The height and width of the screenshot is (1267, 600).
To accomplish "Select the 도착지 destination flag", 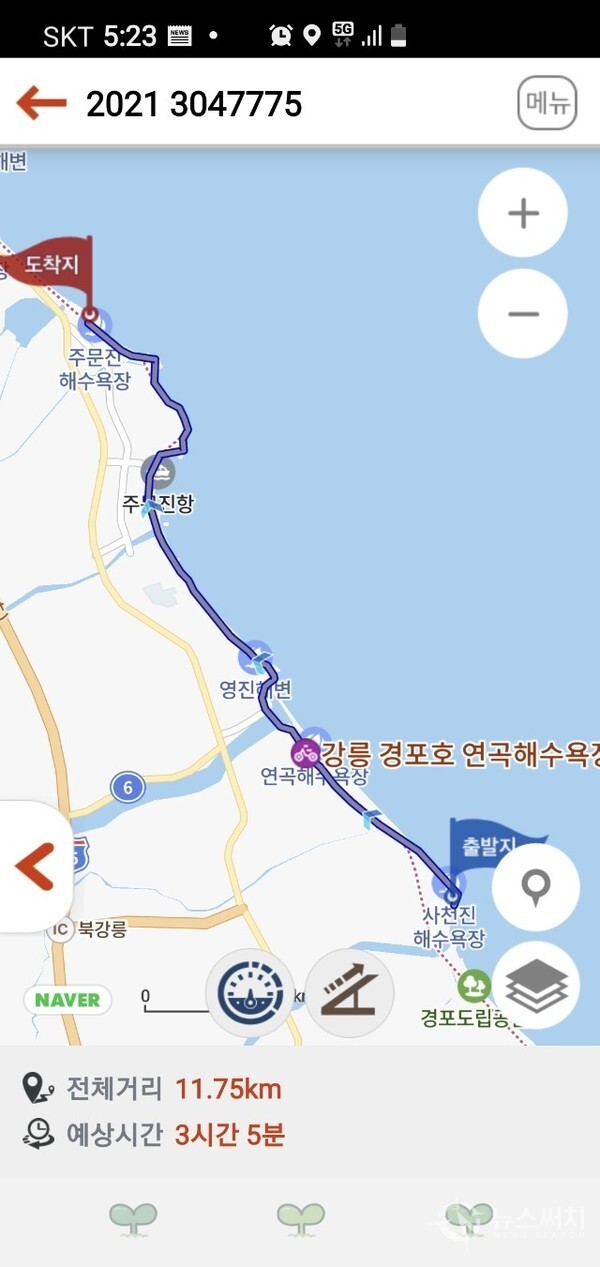I will 52,264.
